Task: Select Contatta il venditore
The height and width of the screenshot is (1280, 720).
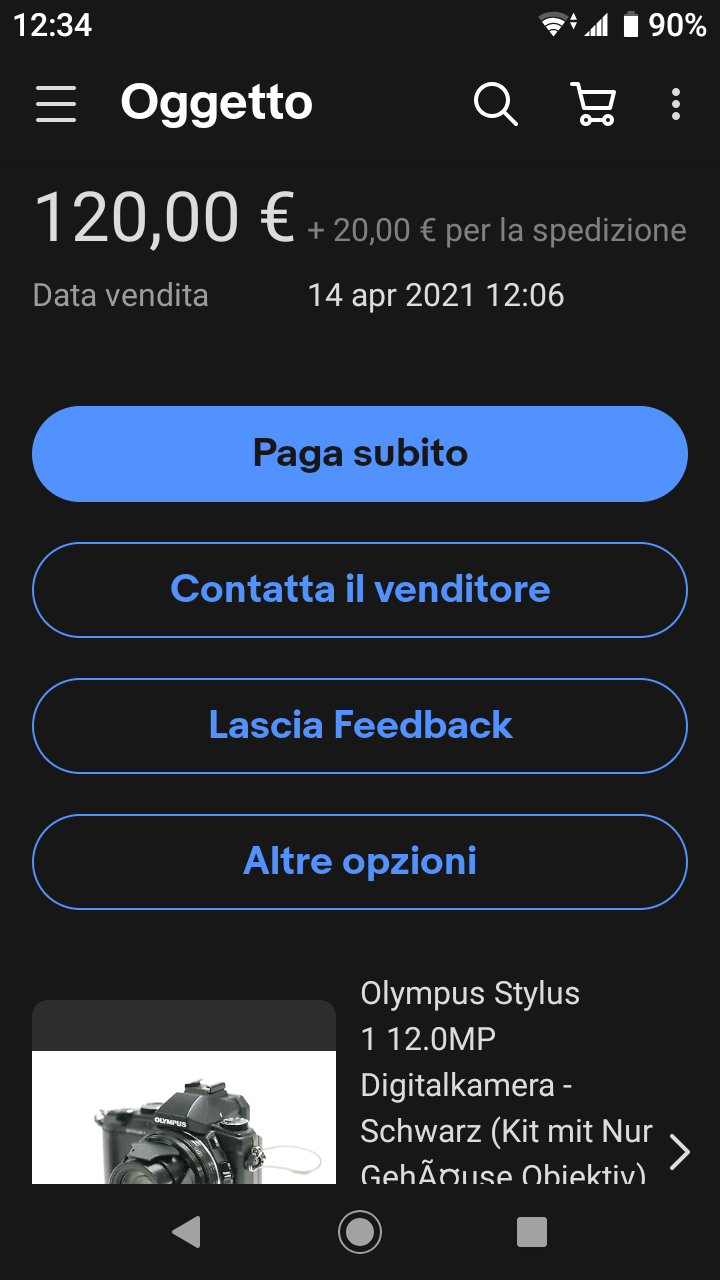Action: pyautogui.click(x=360, y=590)
